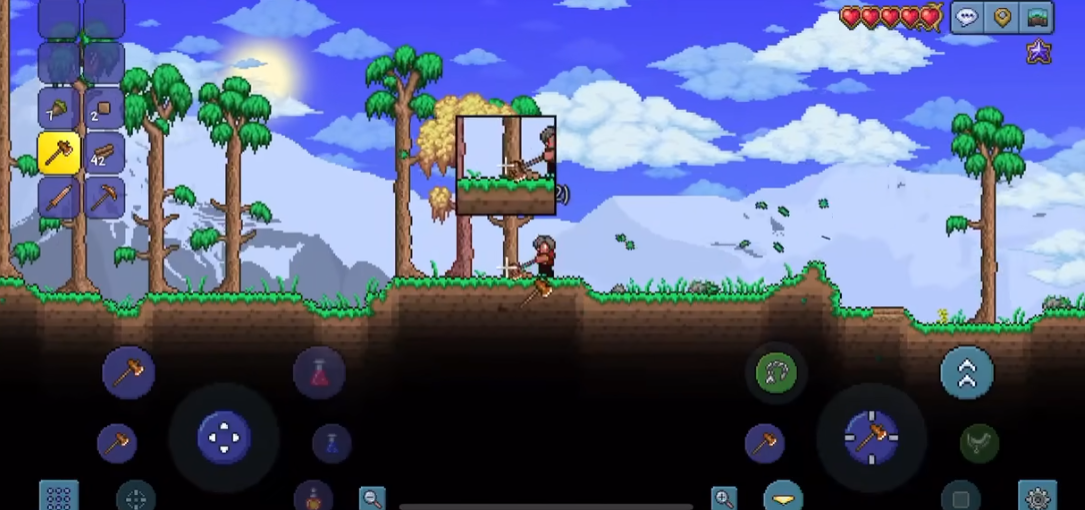The image size is (1085, 510).
Task: Open the world map view
Action: 1037,17
